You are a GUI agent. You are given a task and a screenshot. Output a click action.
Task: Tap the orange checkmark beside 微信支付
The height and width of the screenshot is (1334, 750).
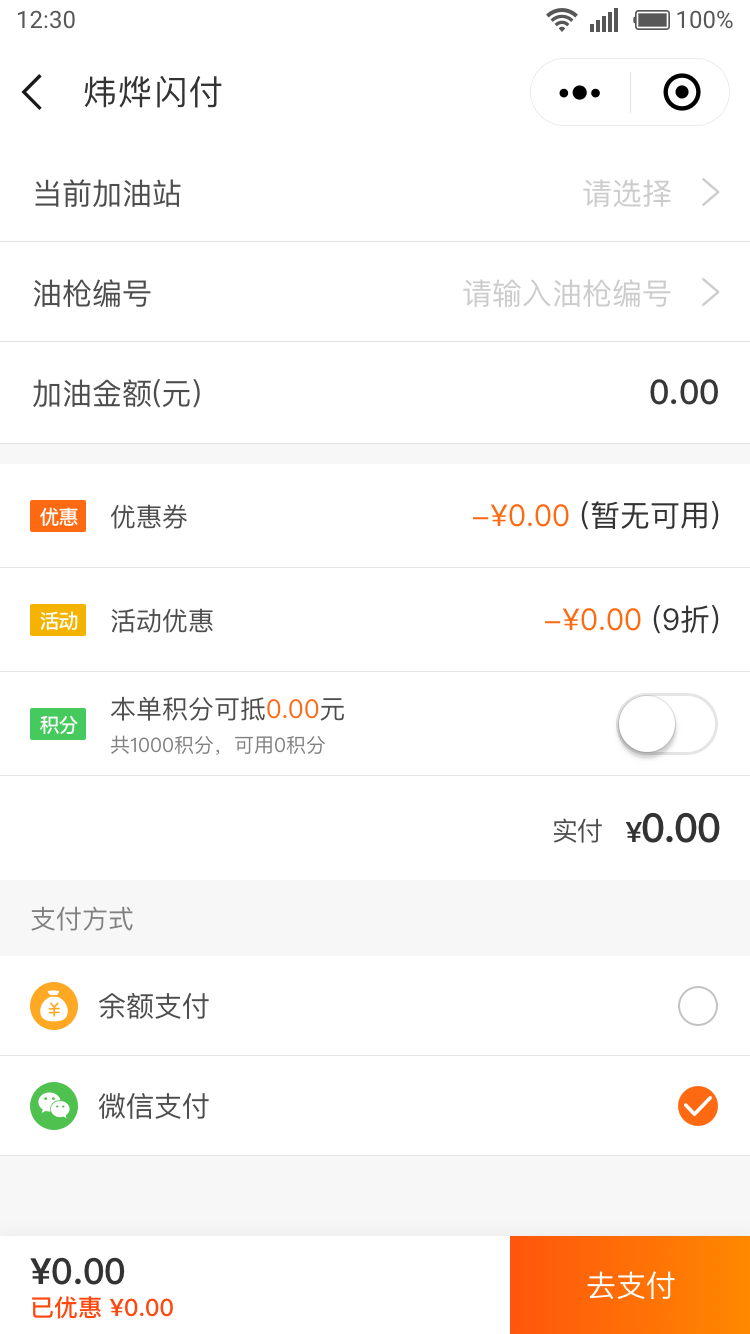(698, 1106)
